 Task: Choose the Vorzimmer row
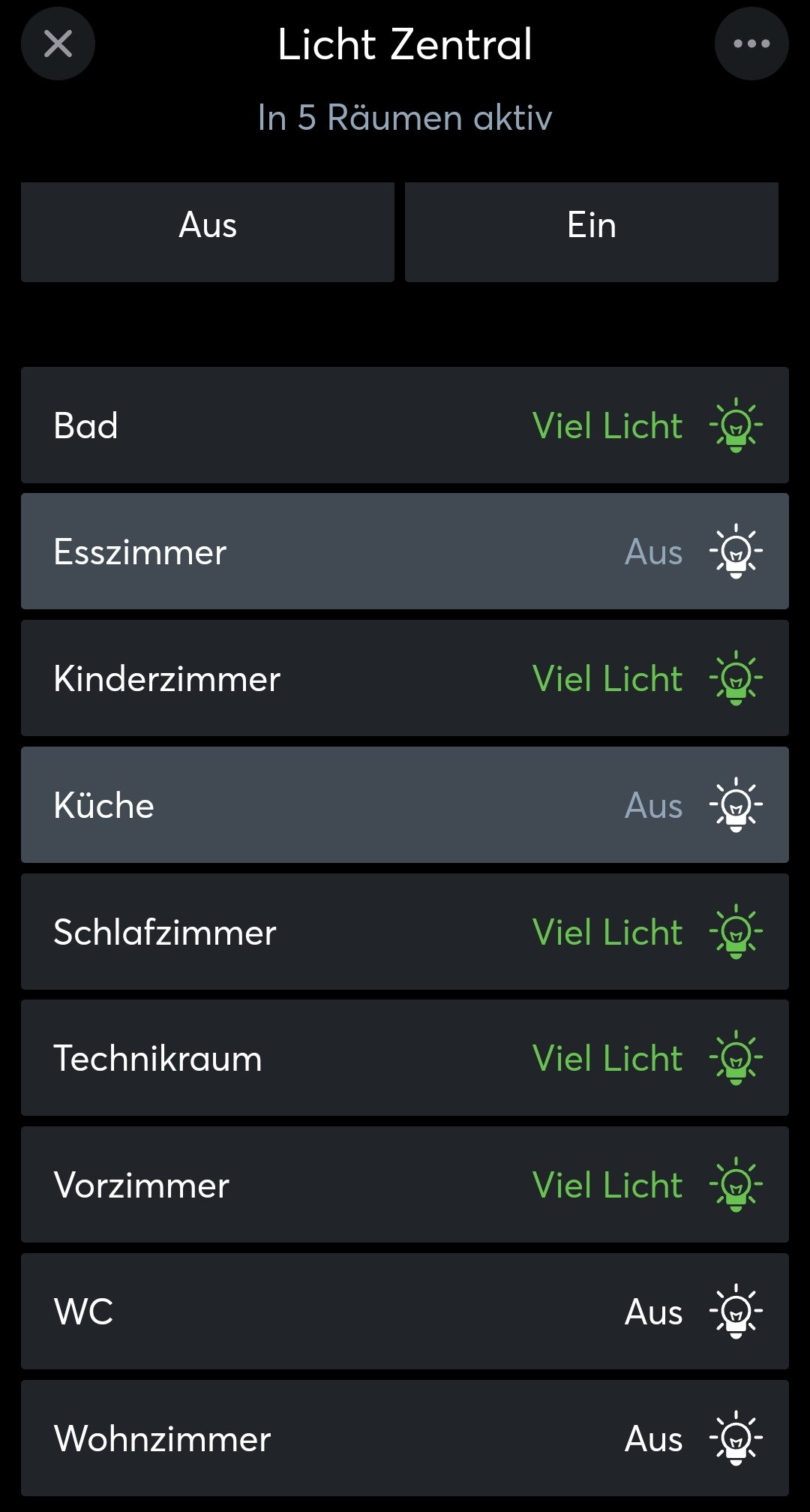[405, 1185]
